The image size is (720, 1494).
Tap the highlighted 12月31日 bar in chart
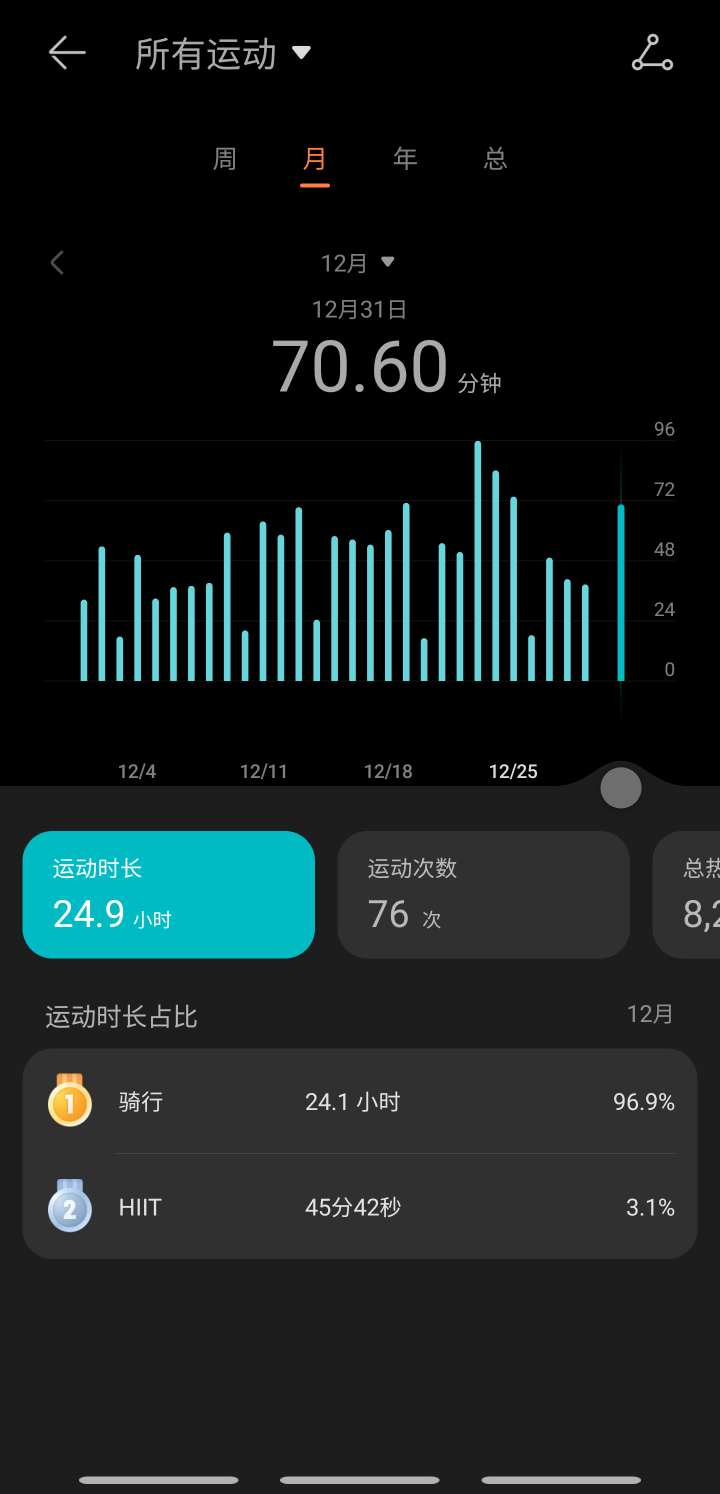(621, 592)
